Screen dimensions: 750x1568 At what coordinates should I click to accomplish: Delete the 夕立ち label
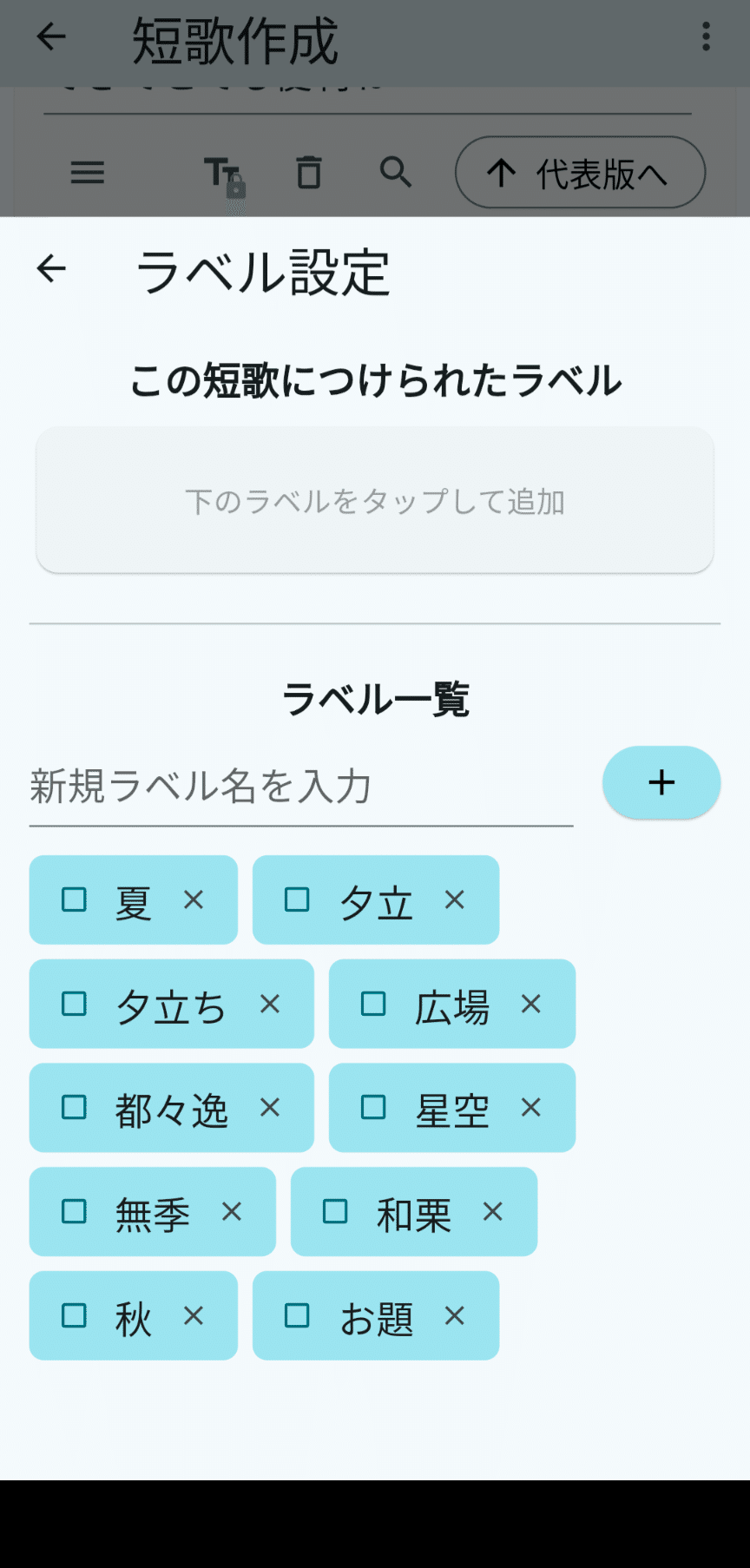[x=270, y=1004]
